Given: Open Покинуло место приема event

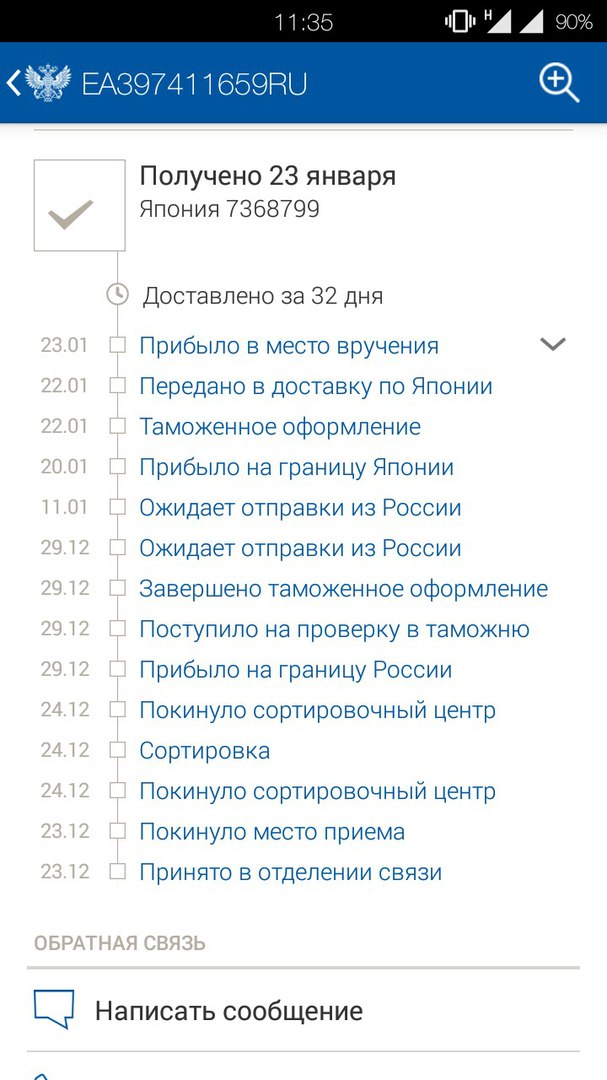Looking at the screenshot, I should (271, 832).
